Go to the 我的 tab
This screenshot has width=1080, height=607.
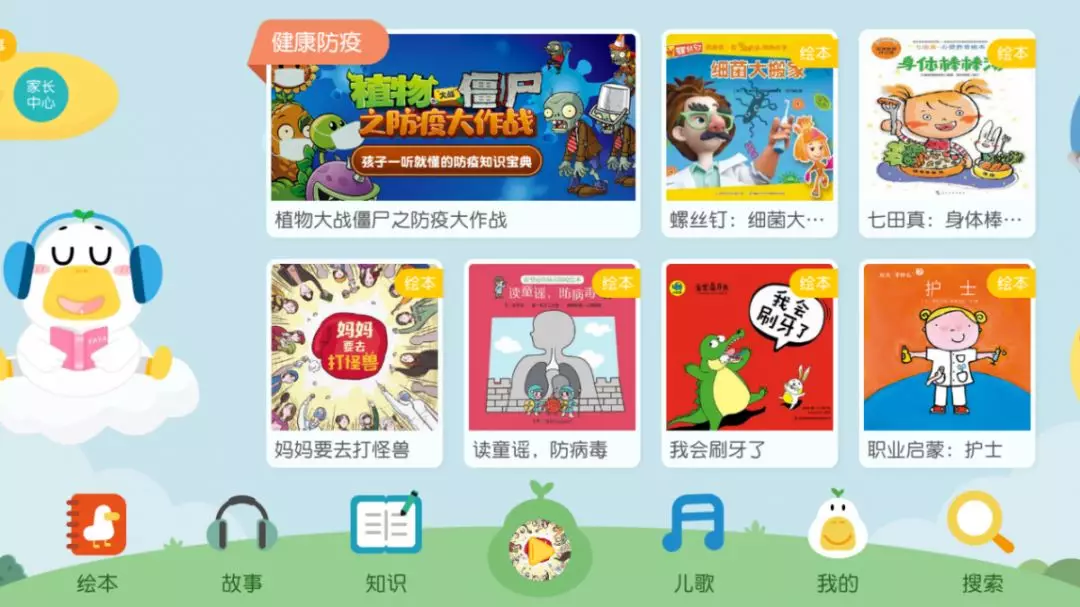click(837, 540)
